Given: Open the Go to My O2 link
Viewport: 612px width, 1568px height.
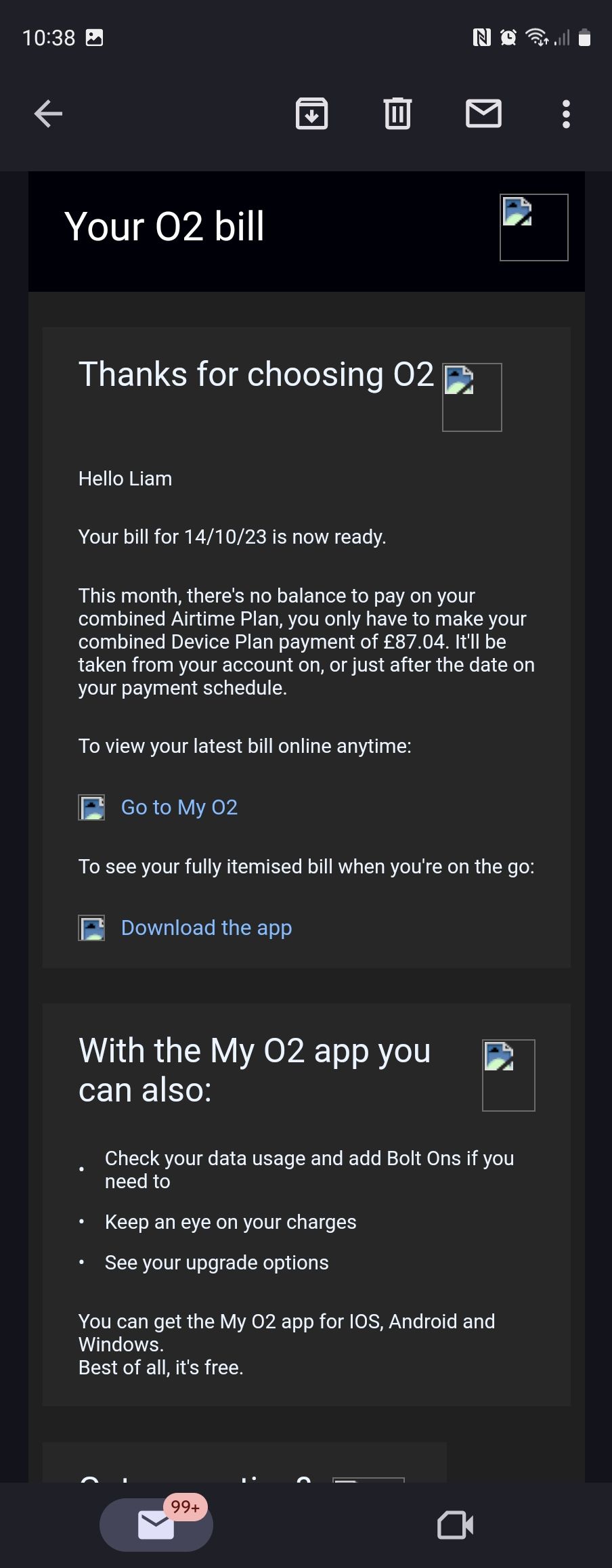Looking at the screenshot, I should click(179, 806).
